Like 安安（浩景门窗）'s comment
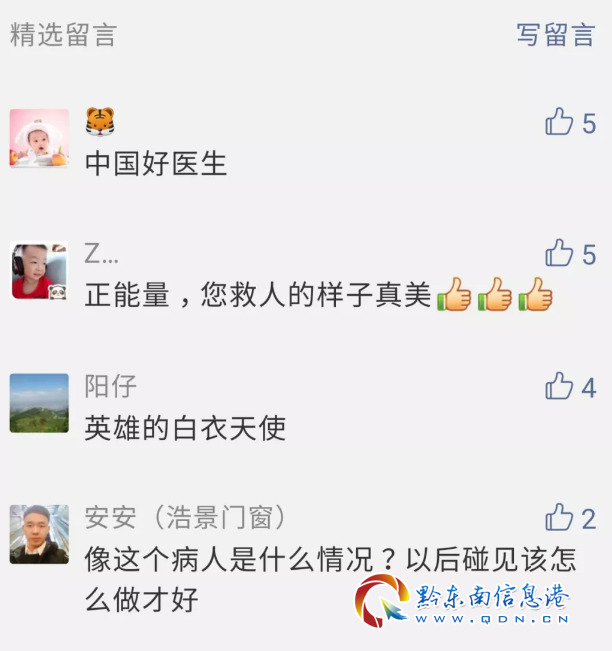This screenshot has width=612, height=651. tap(559, 518)
